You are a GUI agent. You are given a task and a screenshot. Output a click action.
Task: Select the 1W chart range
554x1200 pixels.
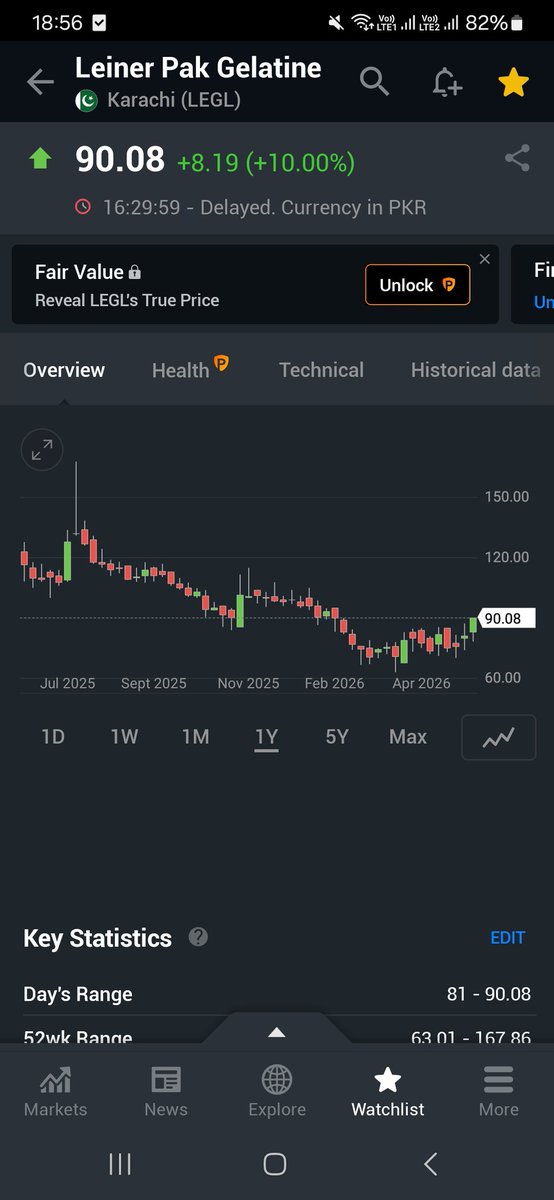(x=124, y=737)
